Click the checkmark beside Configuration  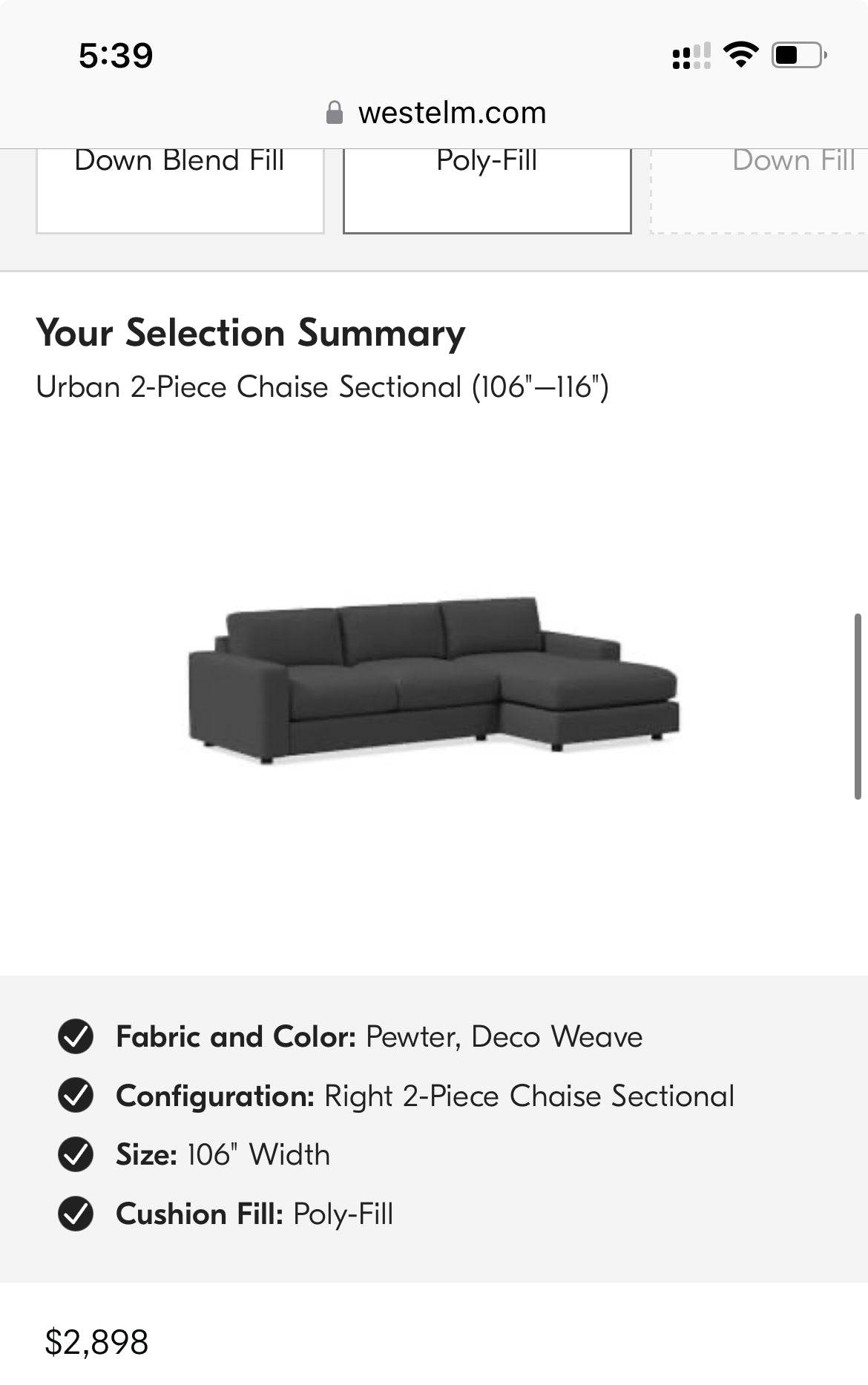pyautogui.click(x=75, y=1095)
